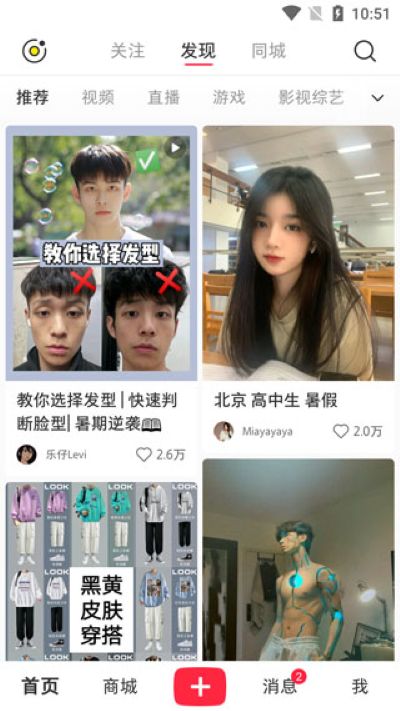Create a new post with plus button
Screen dimensions: 400x711
click(200, 687)
